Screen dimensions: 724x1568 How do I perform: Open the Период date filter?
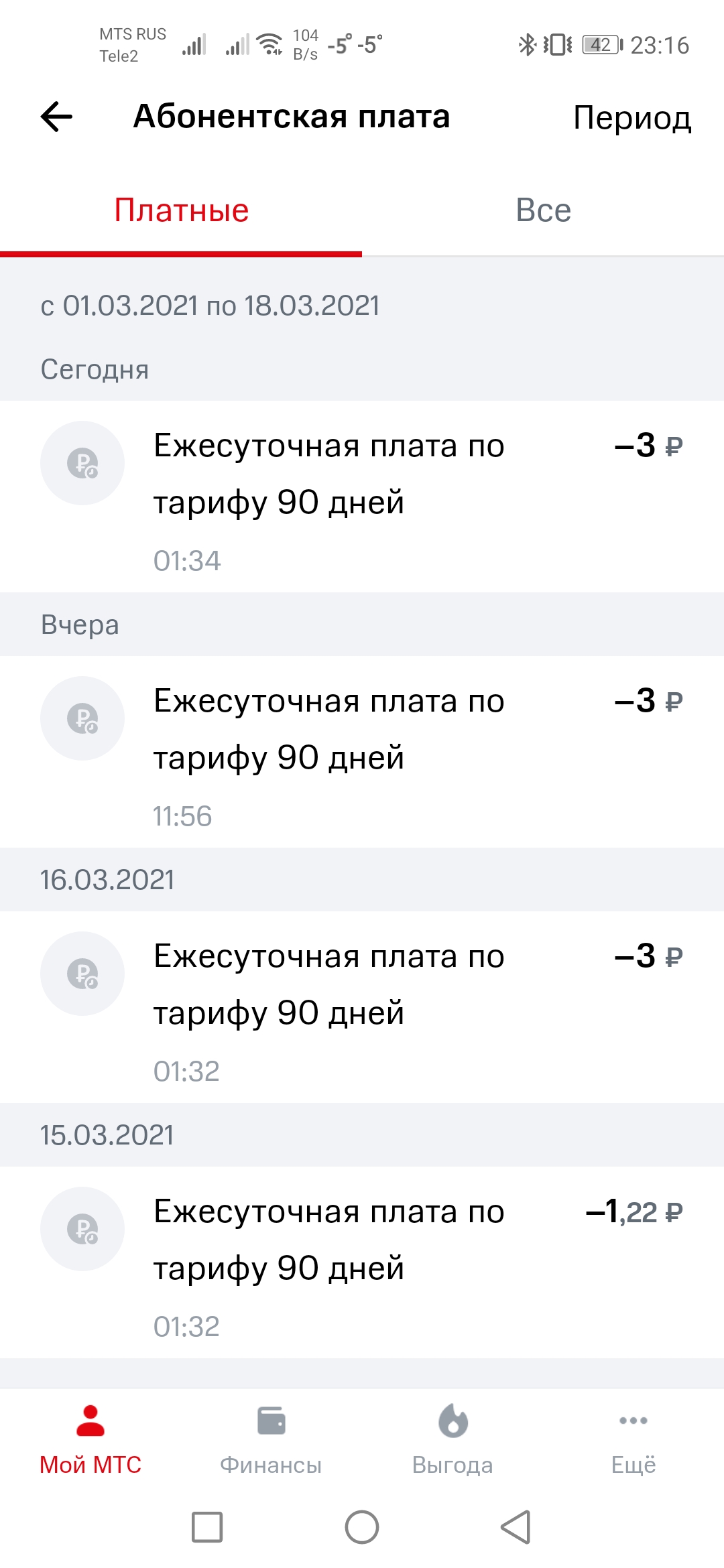[632, 118]
